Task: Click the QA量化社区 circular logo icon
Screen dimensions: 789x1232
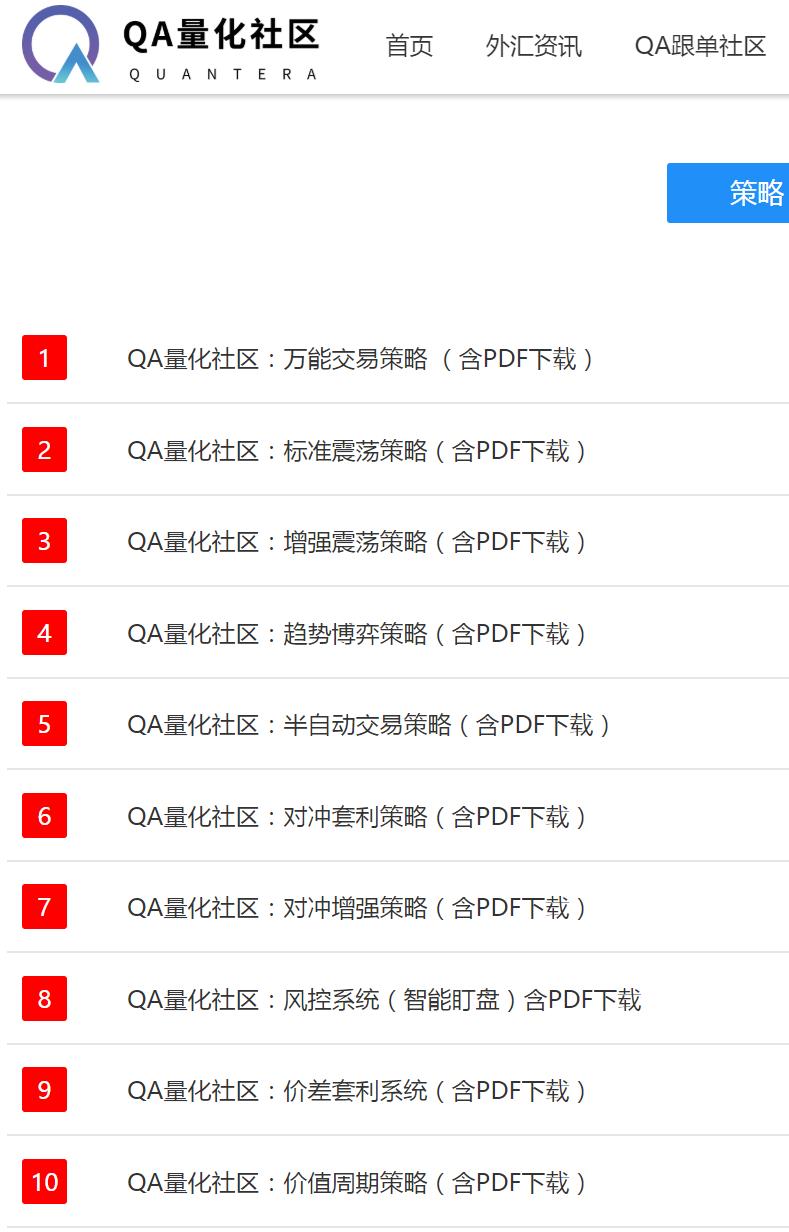Action: pos(58,45)
